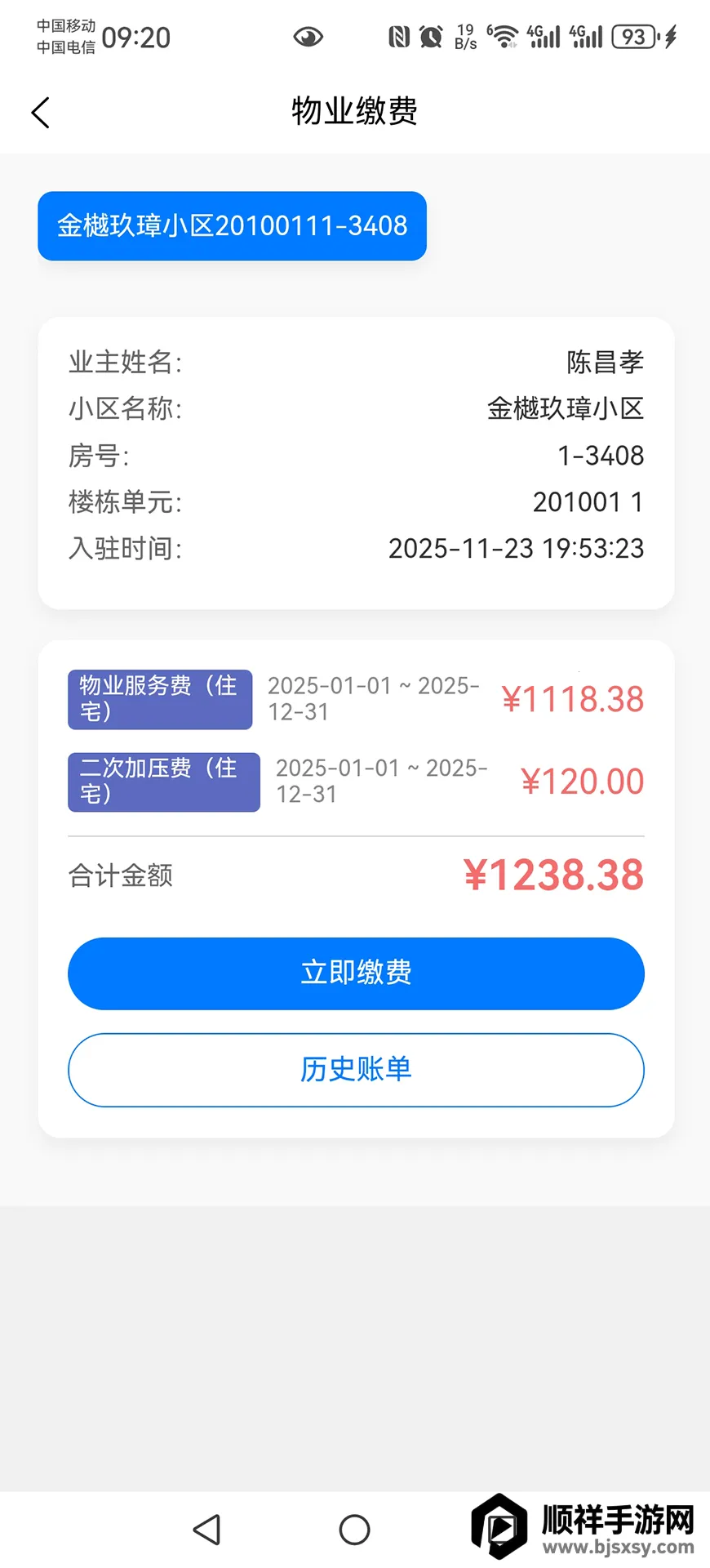This screenshot has height=1568, width=710.
Task: Tap the system home circle button
Action: tap(355, 1530)
